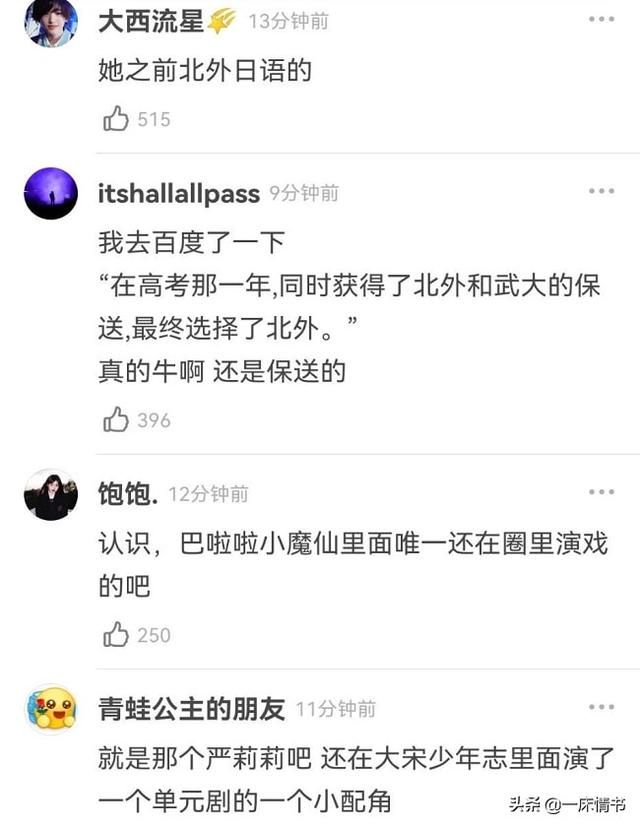
Task: Like the comment by itshallallpass
Action: click(117, 420)
